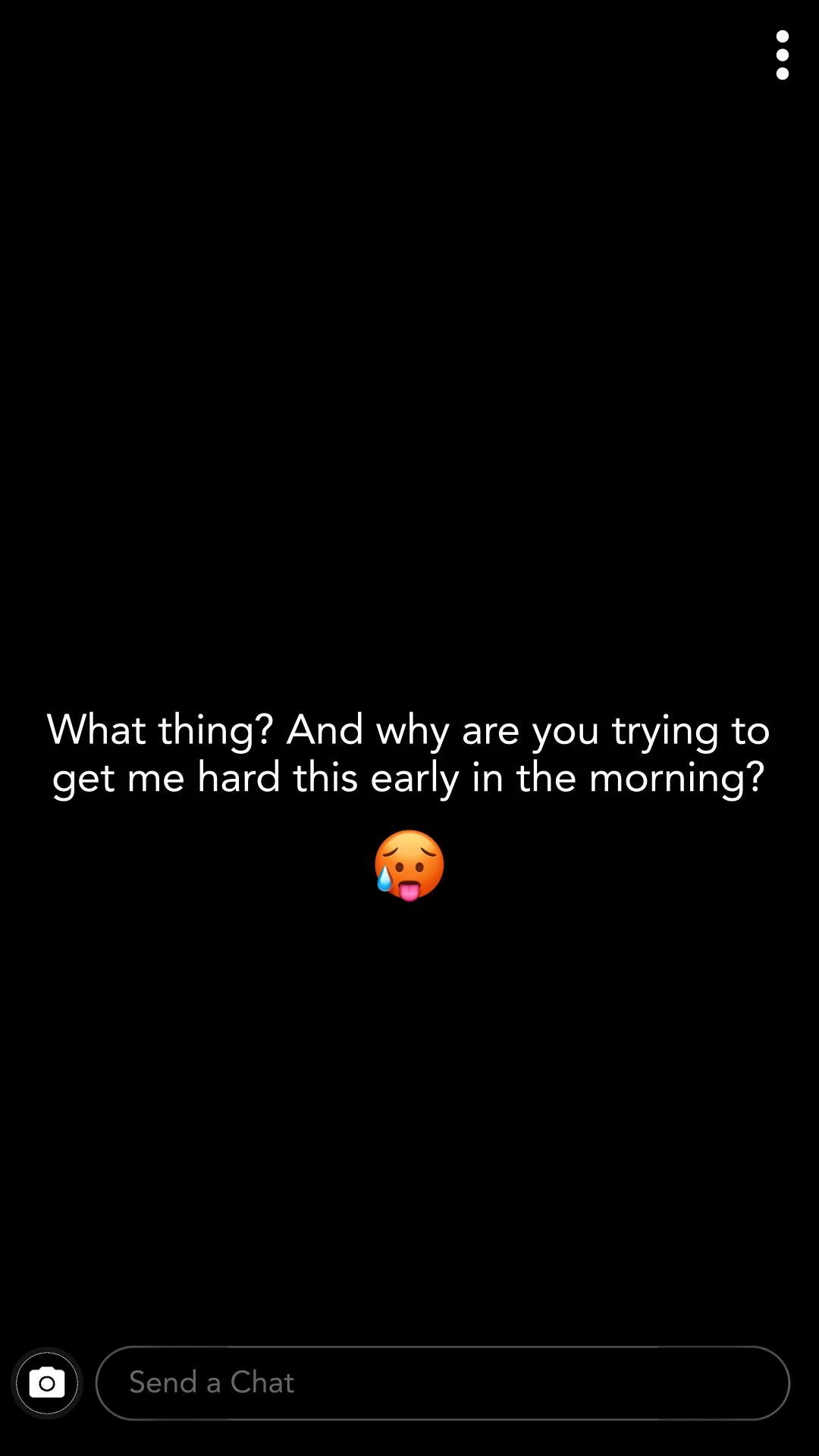Screen dimensions: 819x1456
Task: Open the three-dot overflow menu
Action: (x=783, y=55)
